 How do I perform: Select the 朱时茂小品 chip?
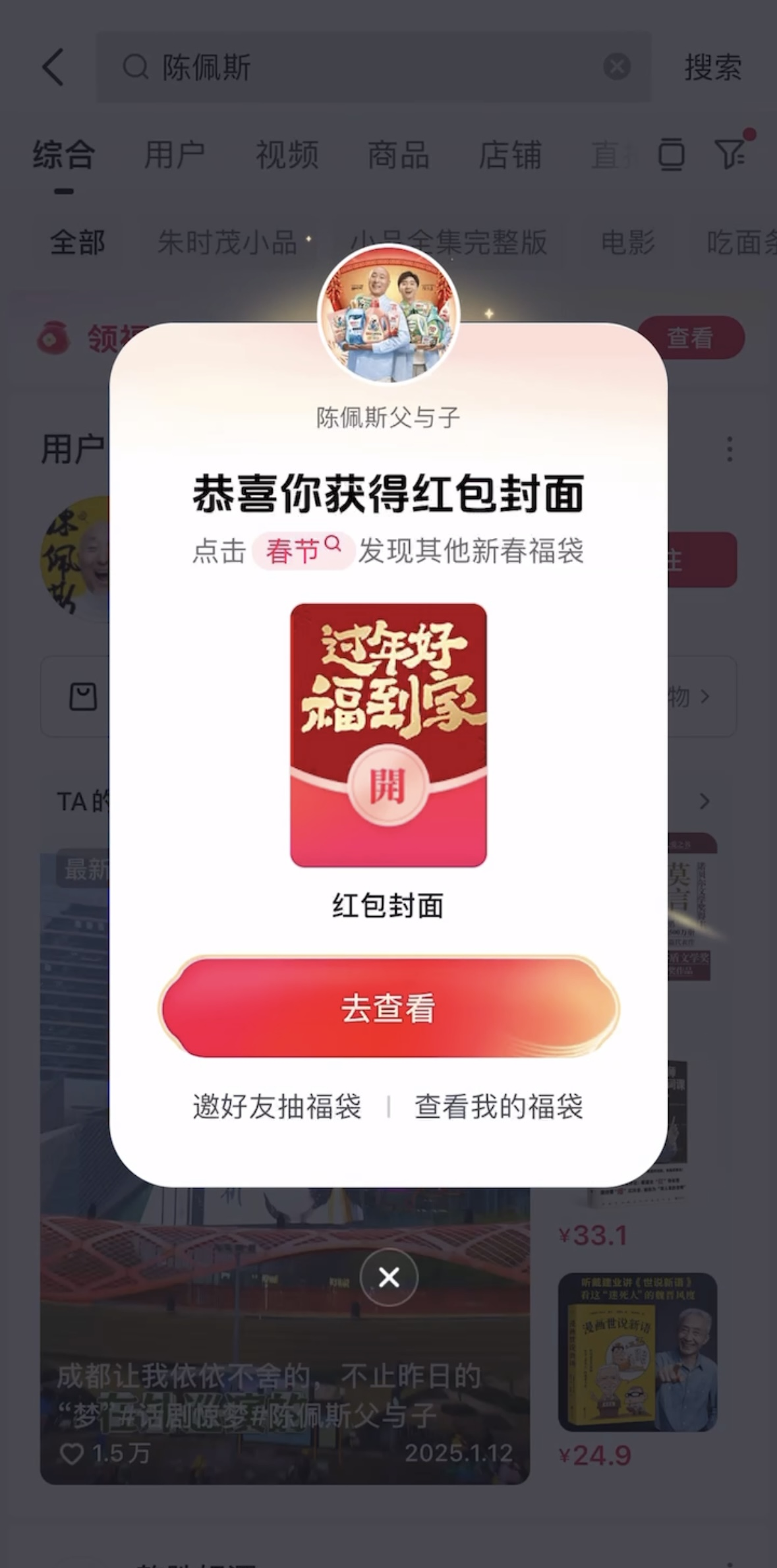tap(227, 243)
